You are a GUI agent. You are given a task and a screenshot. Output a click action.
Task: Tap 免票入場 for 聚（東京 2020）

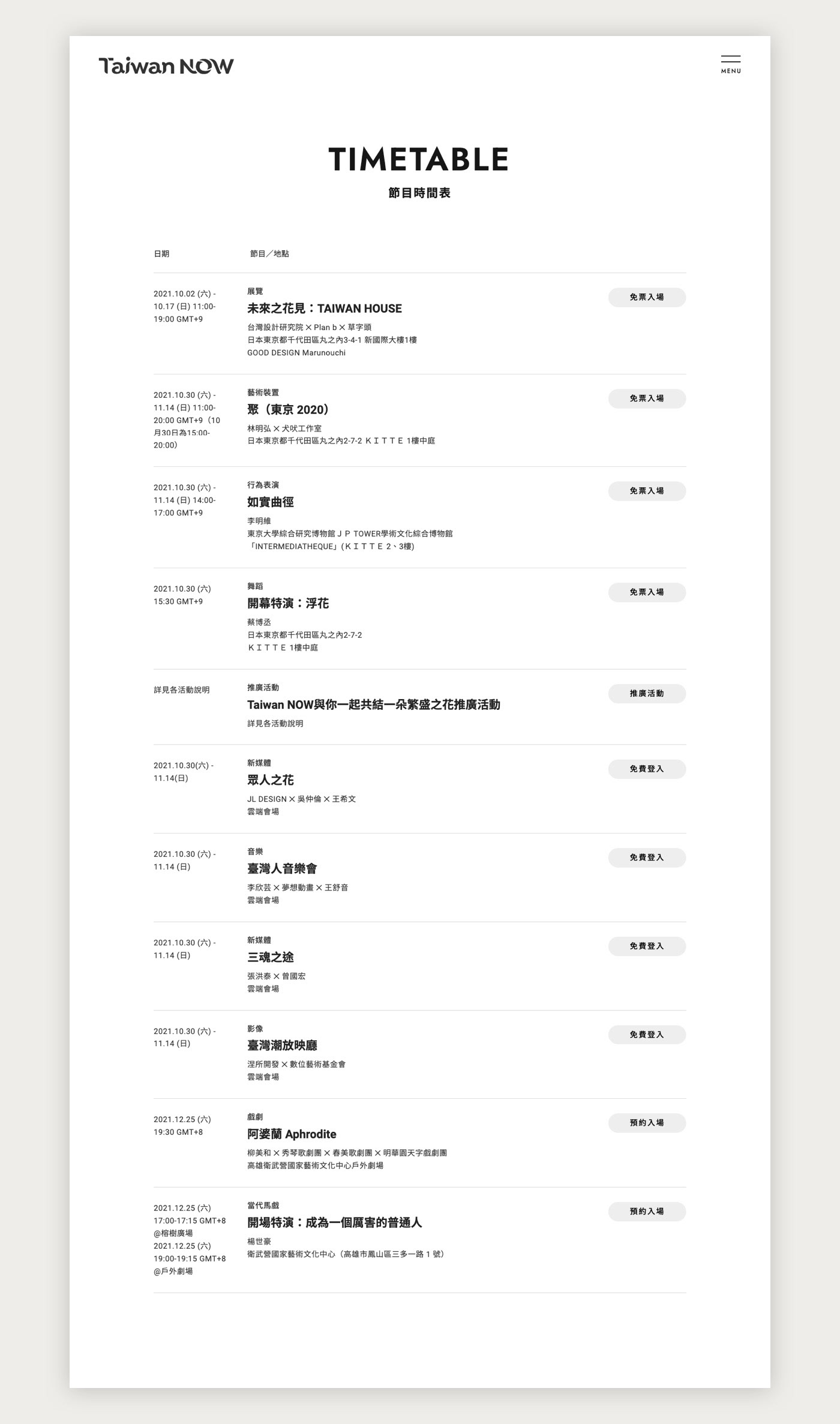[x=647, y=398]
